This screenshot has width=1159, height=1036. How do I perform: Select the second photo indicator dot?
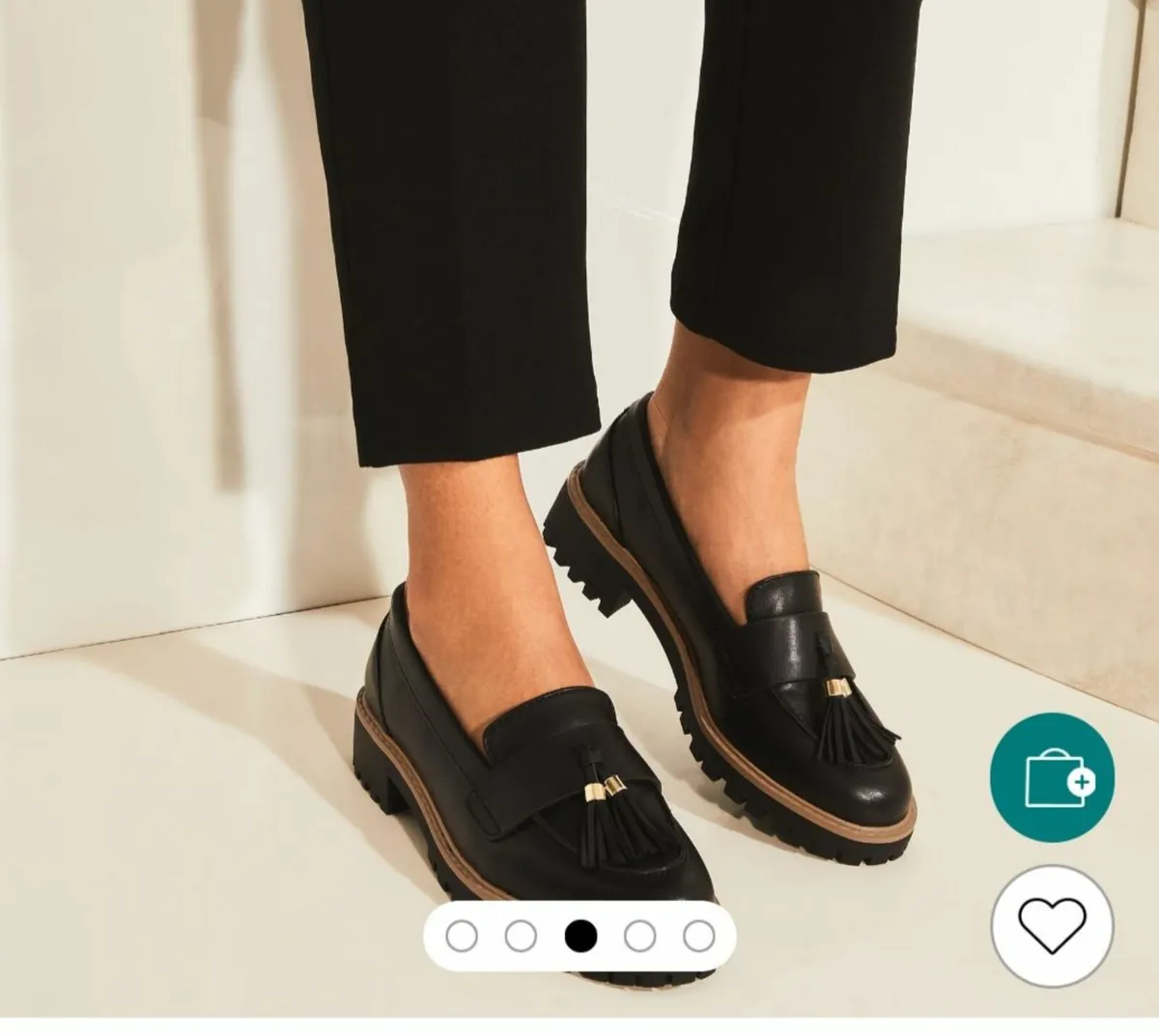click(x=521, y=936)
